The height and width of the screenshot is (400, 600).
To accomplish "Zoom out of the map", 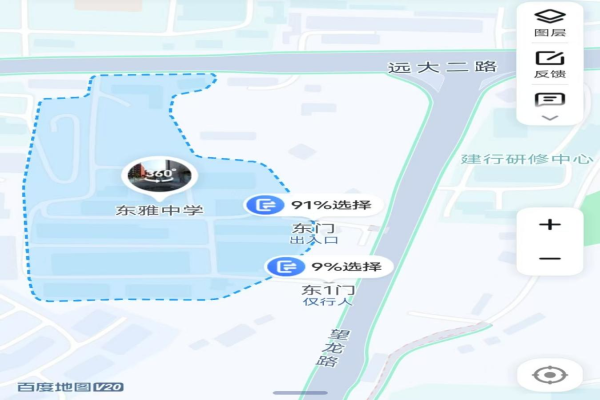I will [x=549, y=259].
